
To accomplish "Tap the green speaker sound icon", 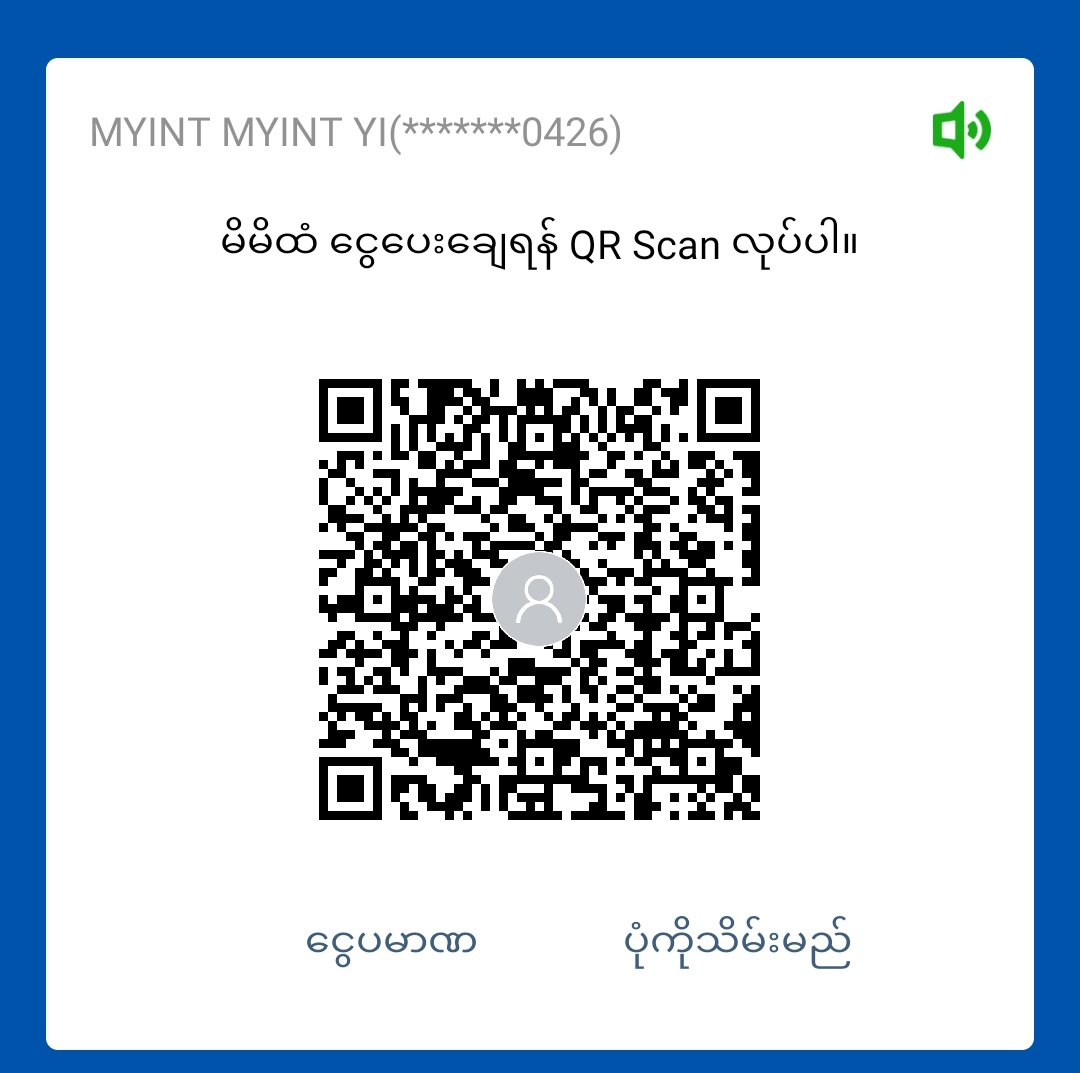I will tap(961, 131).
